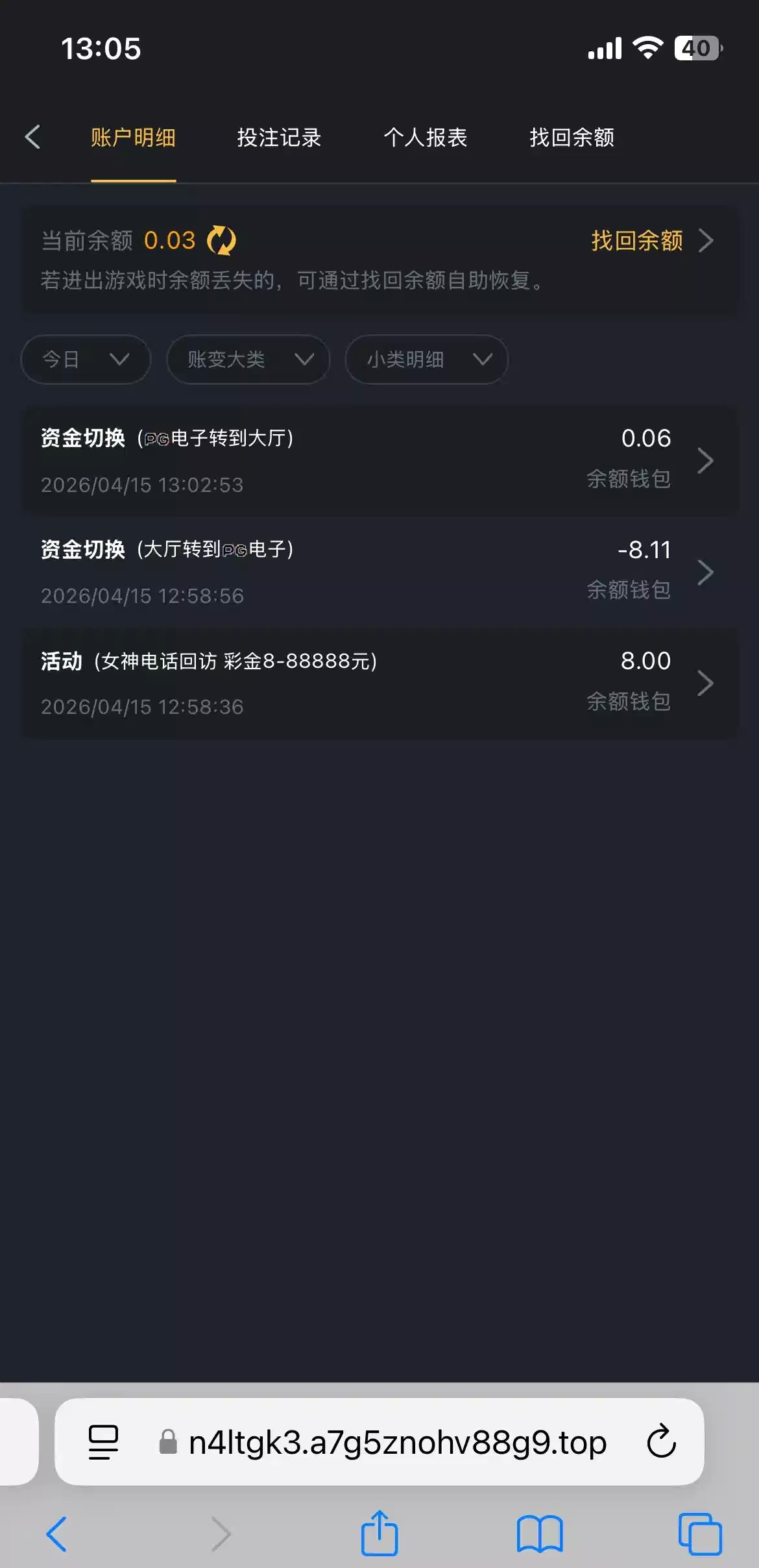Screen dimensions: 759x1568
Task: Open the 小类明细 filter dropdown
Action: coord(426,359)
